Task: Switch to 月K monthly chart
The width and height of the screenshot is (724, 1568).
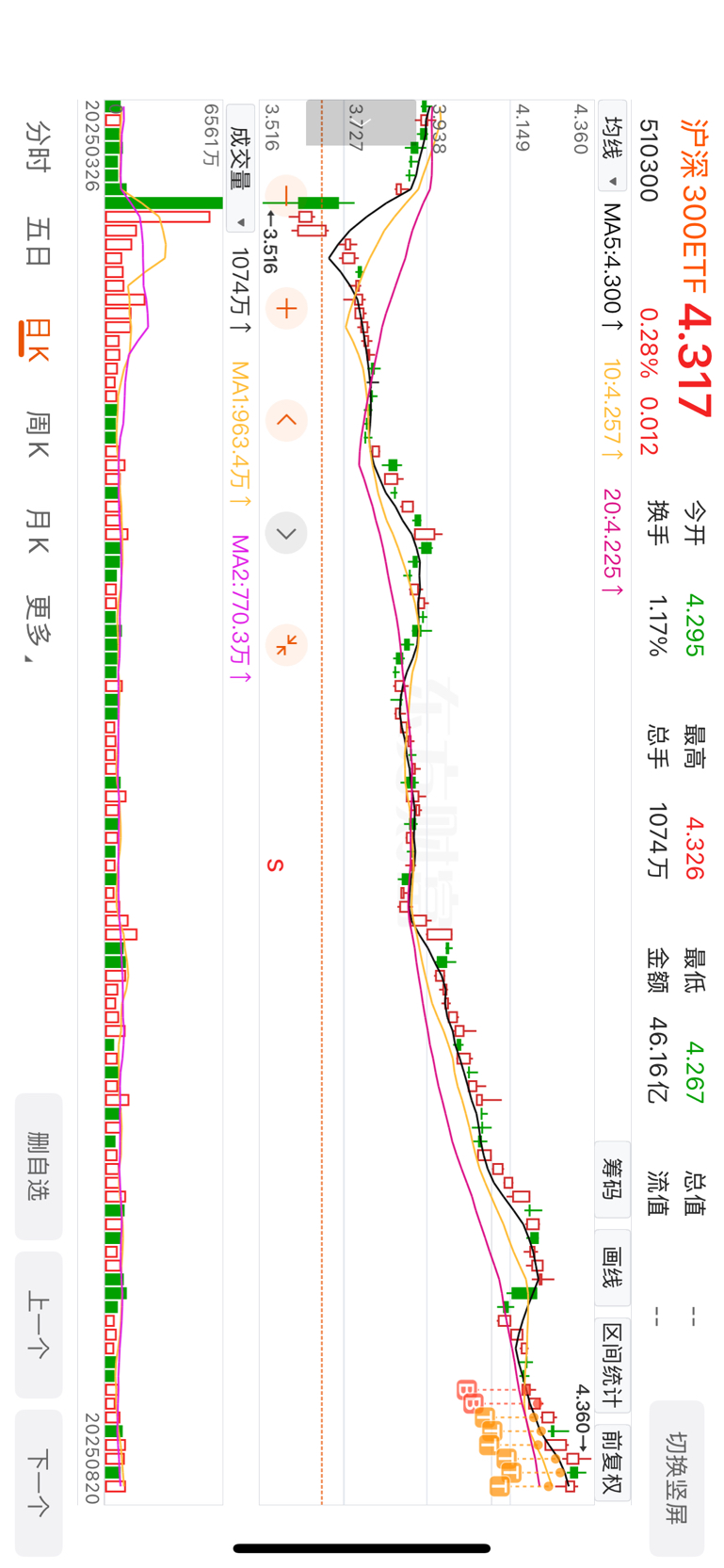Action: [x=38, y=531]
